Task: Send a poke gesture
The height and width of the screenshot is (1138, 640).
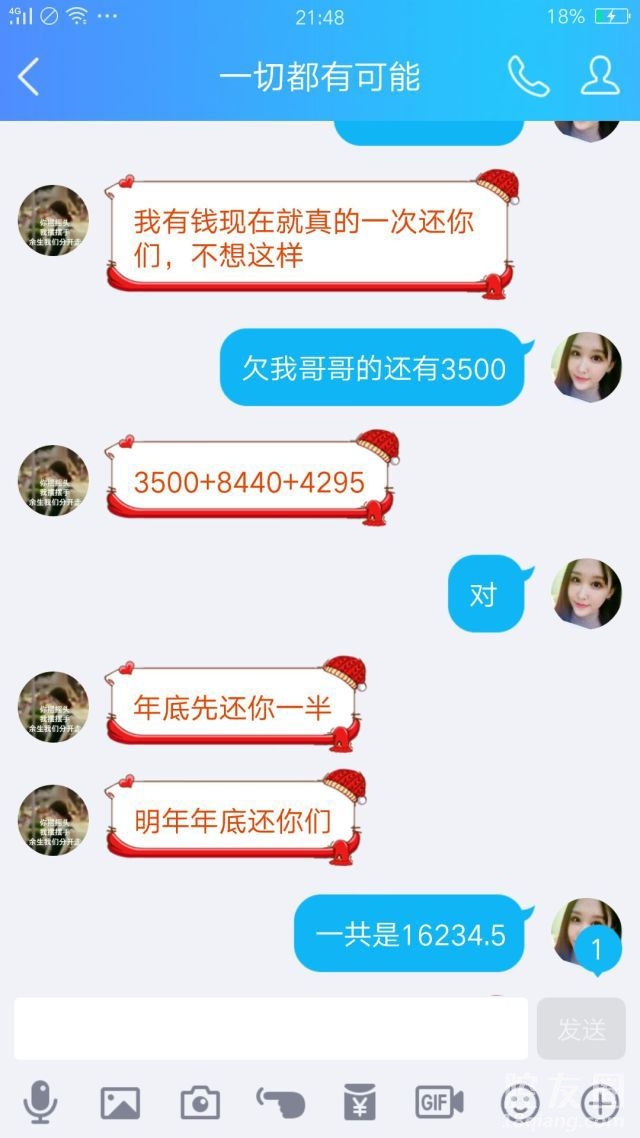Action: [x=280, y=1103]
